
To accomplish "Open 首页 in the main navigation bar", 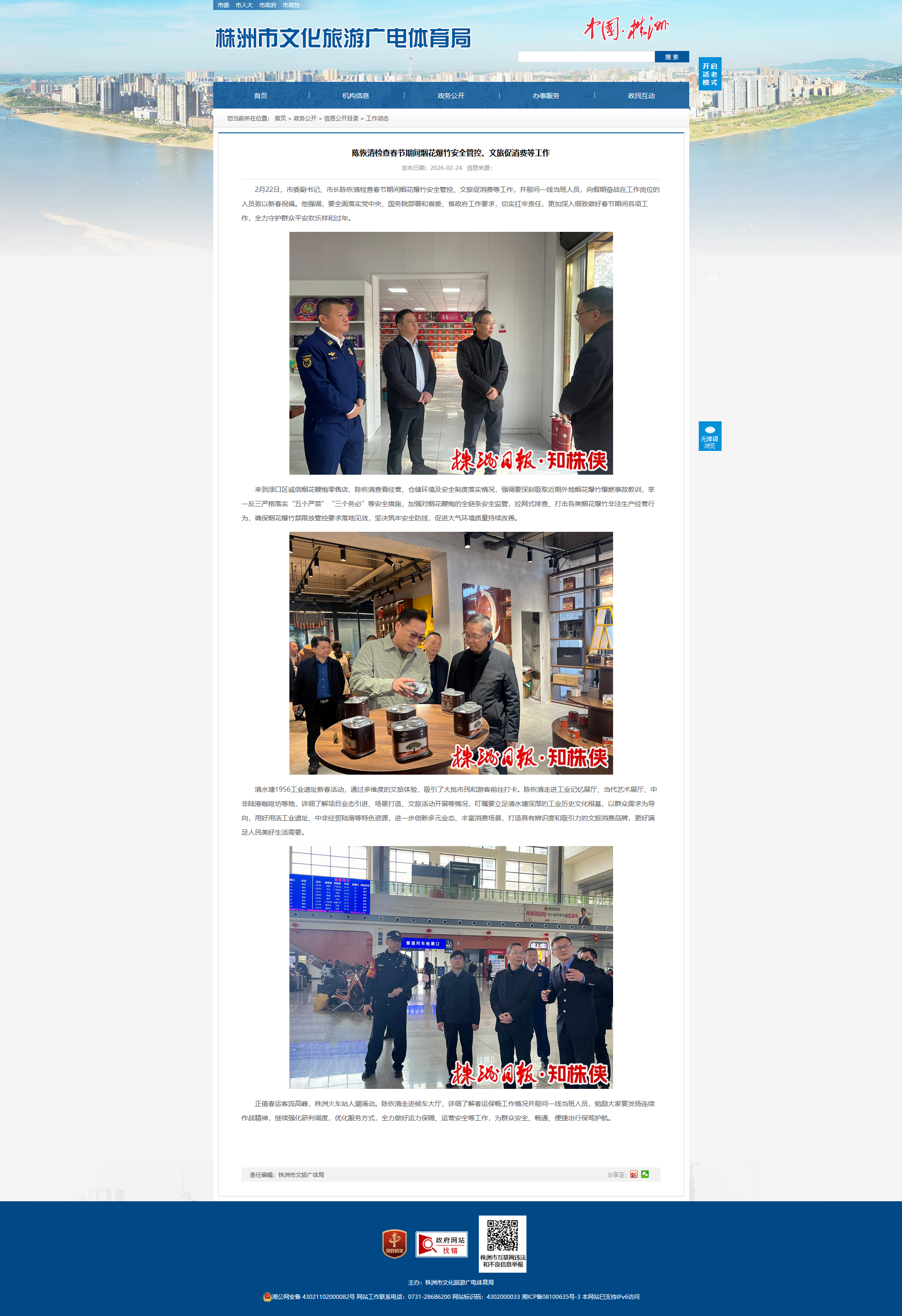I will (260, 96).
